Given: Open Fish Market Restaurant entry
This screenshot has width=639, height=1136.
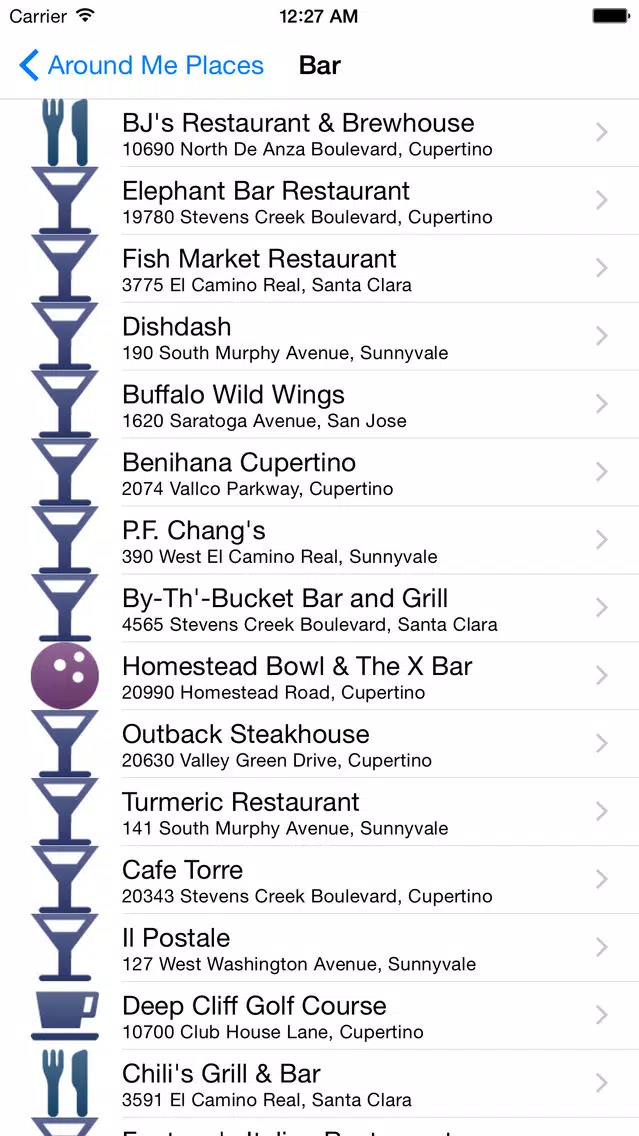Looking at the screenshot, I should pyautogui.click(x=320, y=269).
